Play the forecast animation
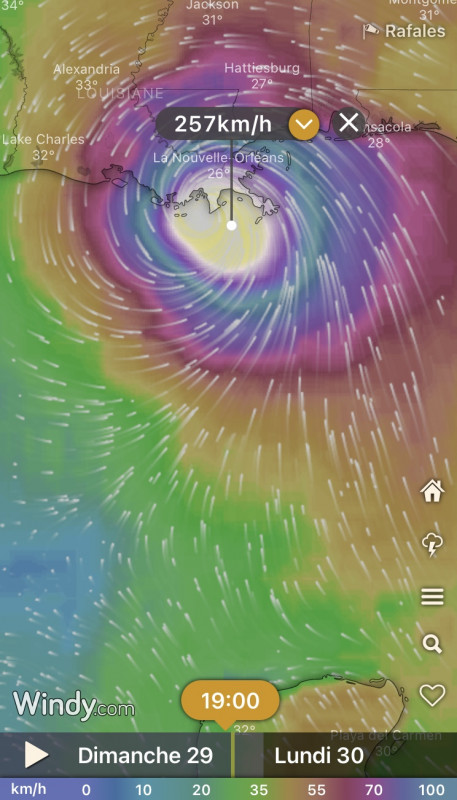This screenshot has height=800, width=457. [36, 755]
